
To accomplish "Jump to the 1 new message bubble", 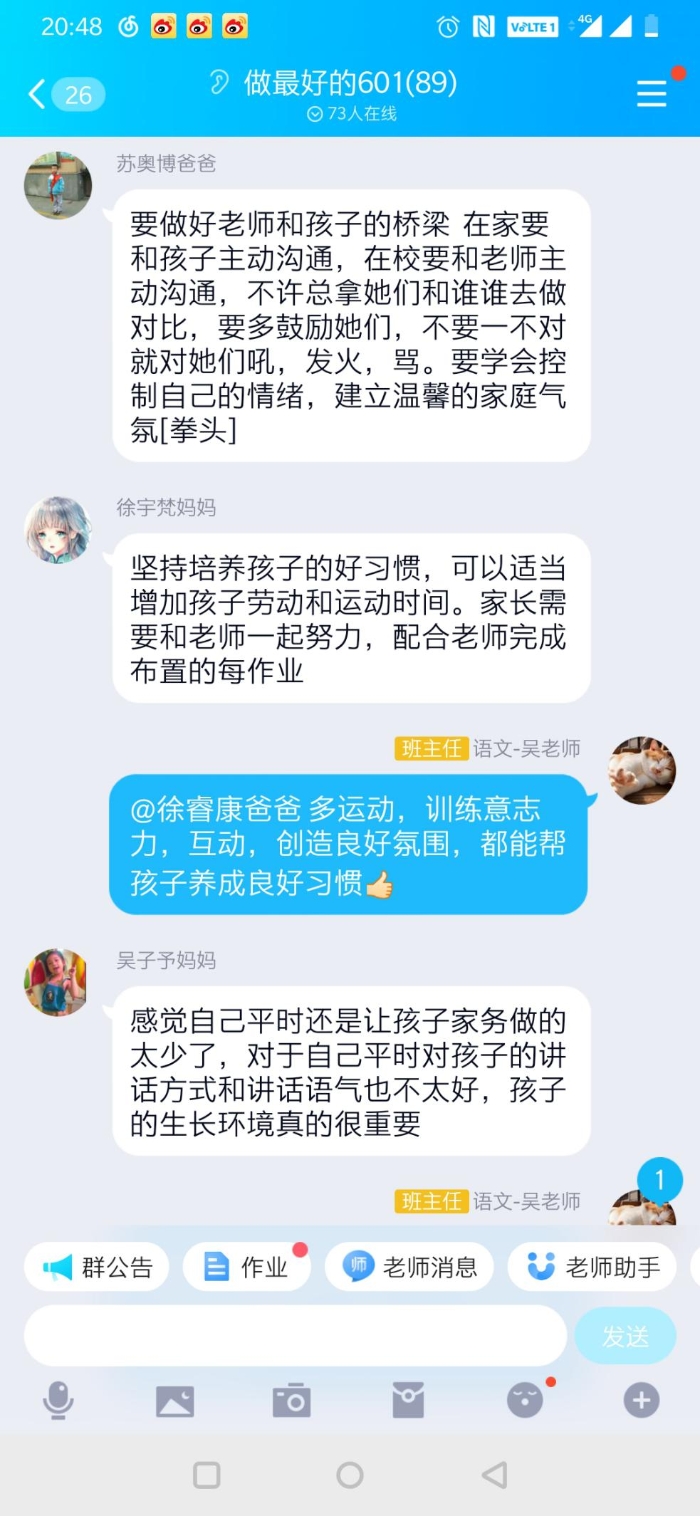I will 659,1181.
